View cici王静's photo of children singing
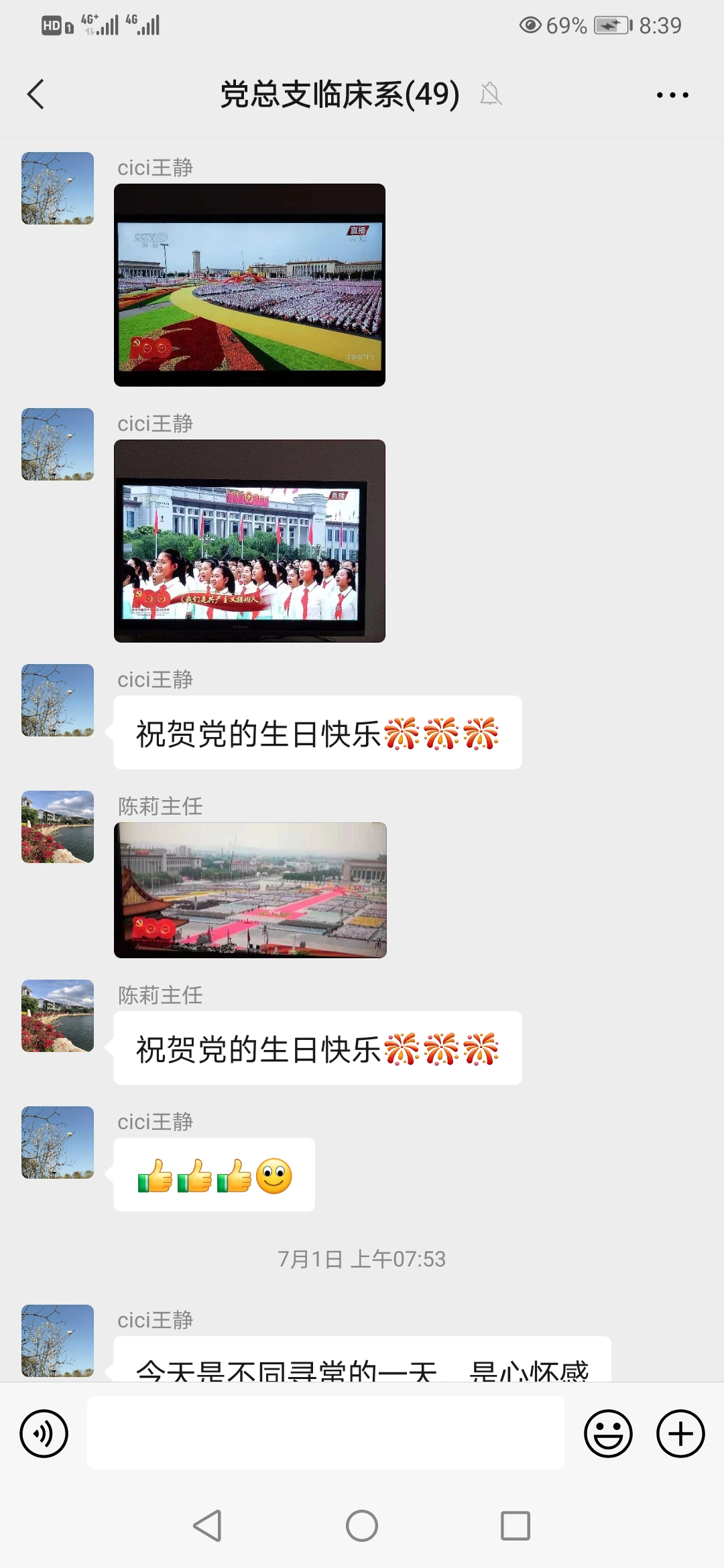This screenshot has width=724, height=1568. click(249, 541)
